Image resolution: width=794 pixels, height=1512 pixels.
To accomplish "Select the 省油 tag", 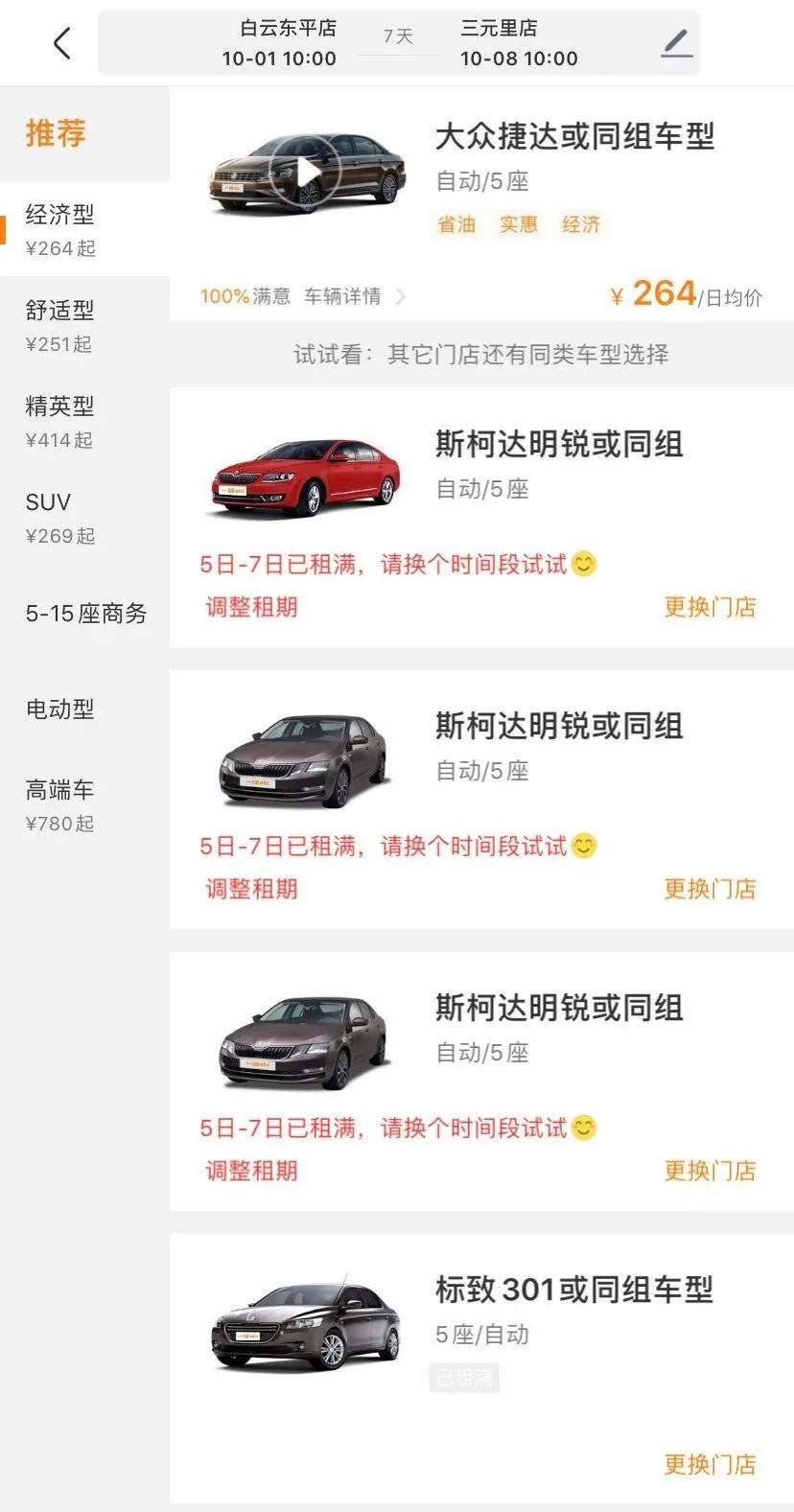I will tap(455, 224).
